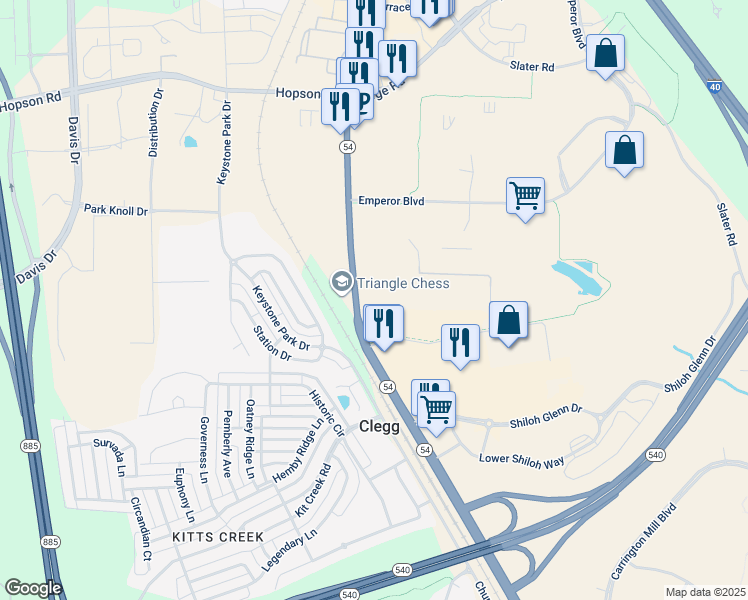Select the shopping bag marker beside the pond
Image resolution: width=748 pixels, height=600 pixels.
[x=508, y=321]
